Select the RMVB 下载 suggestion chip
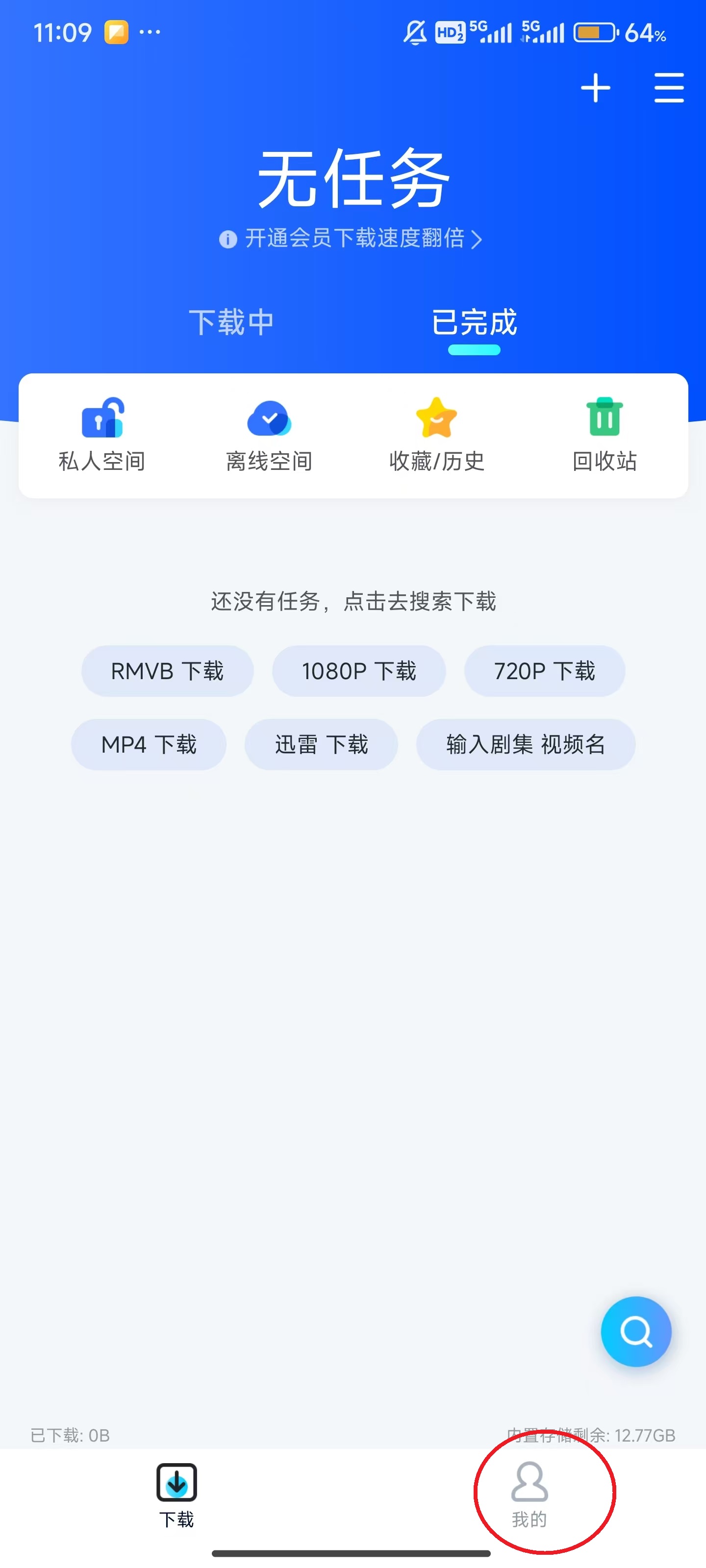This screenshot has width=706, height=1568. [167, 671]
